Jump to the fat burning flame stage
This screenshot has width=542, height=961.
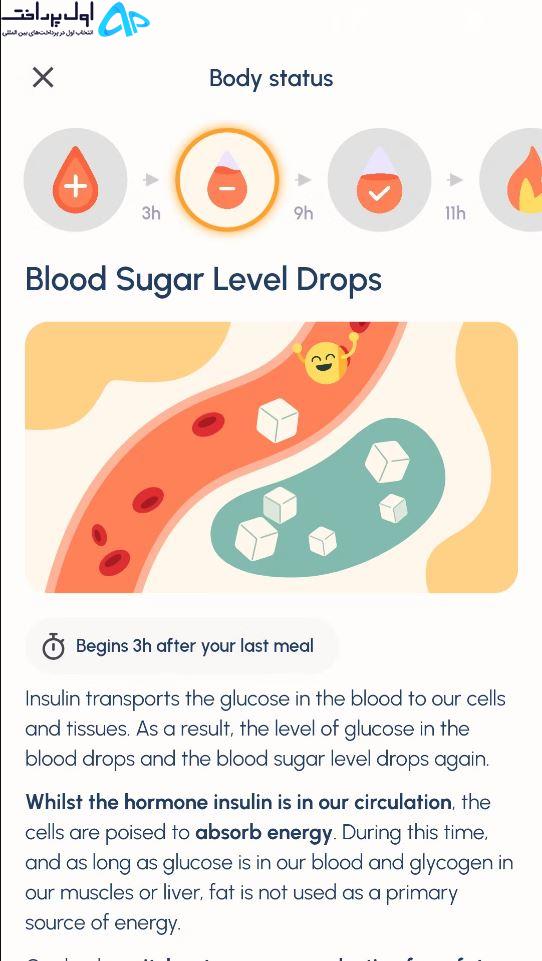[511, 180]
